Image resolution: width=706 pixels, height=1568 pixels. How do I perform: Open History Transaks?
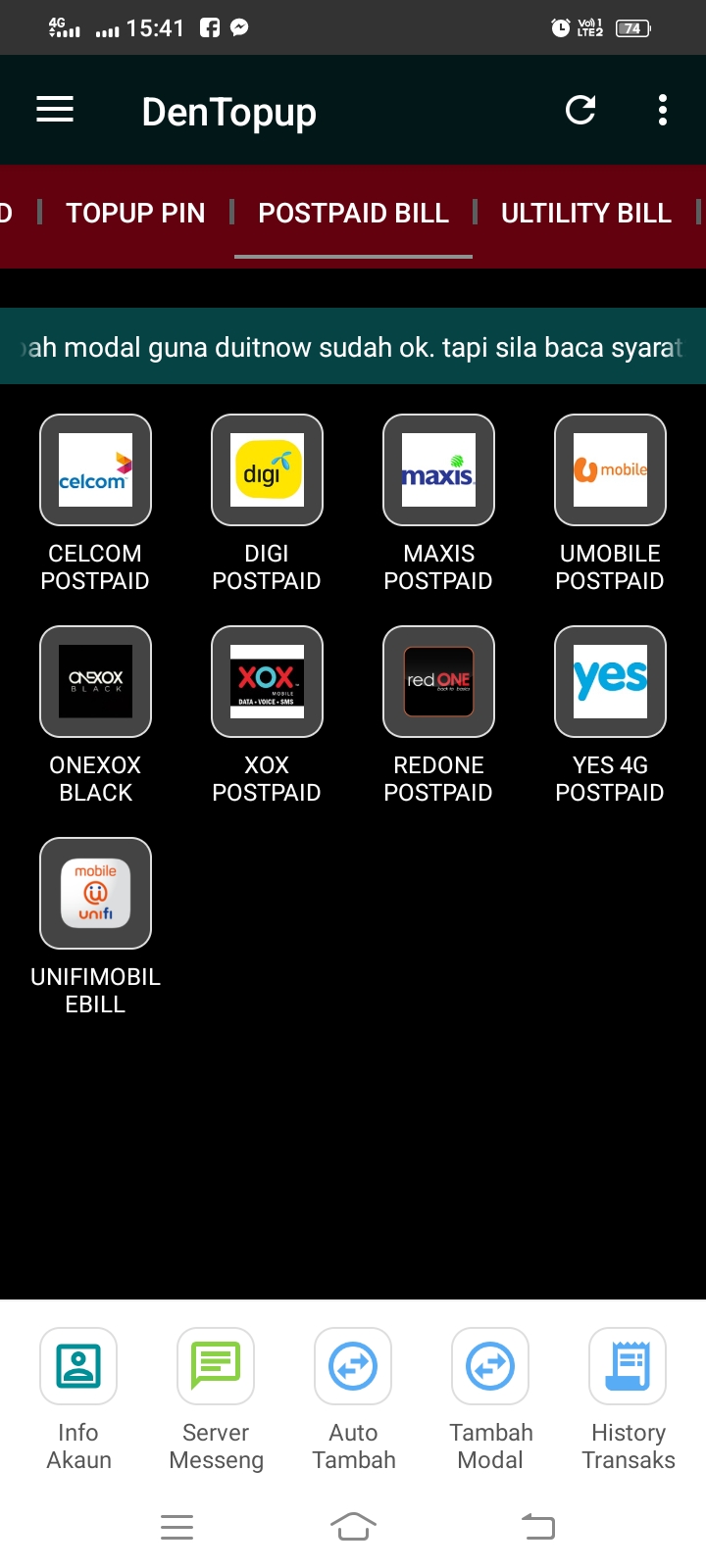click(x=628, y=1366)
